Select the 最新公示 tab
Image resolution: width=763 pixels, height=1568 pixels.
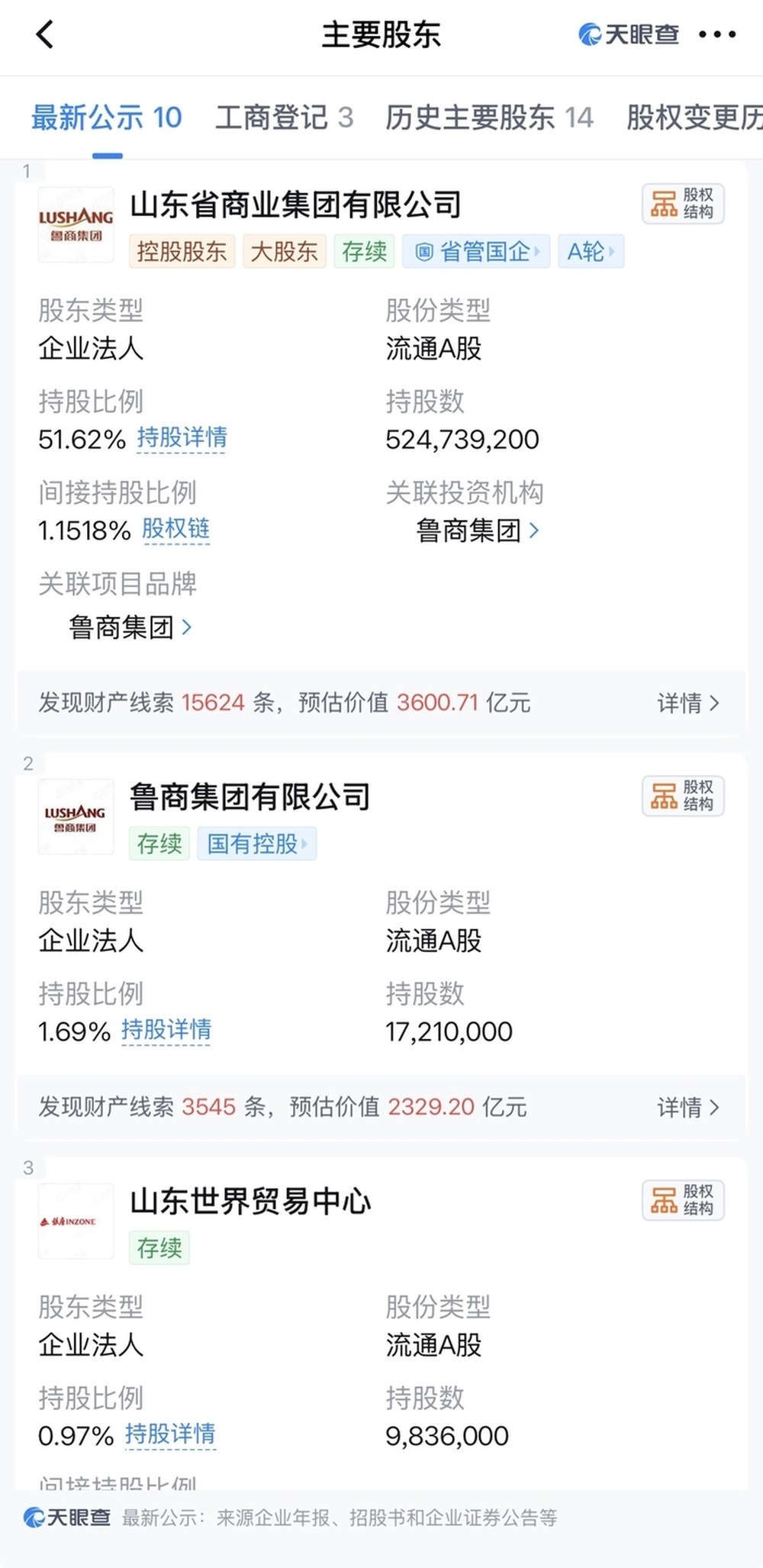point(107,118)
